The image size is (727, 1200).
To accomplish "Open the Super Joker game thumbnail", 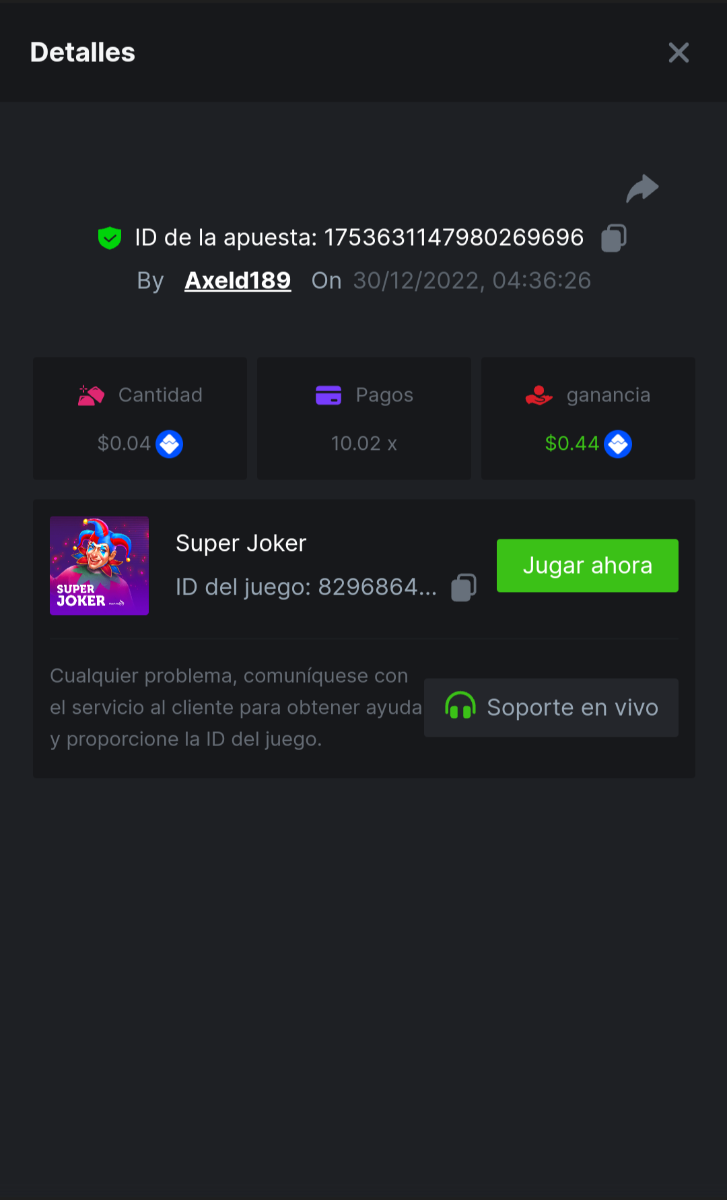I will tap(100, 566).
